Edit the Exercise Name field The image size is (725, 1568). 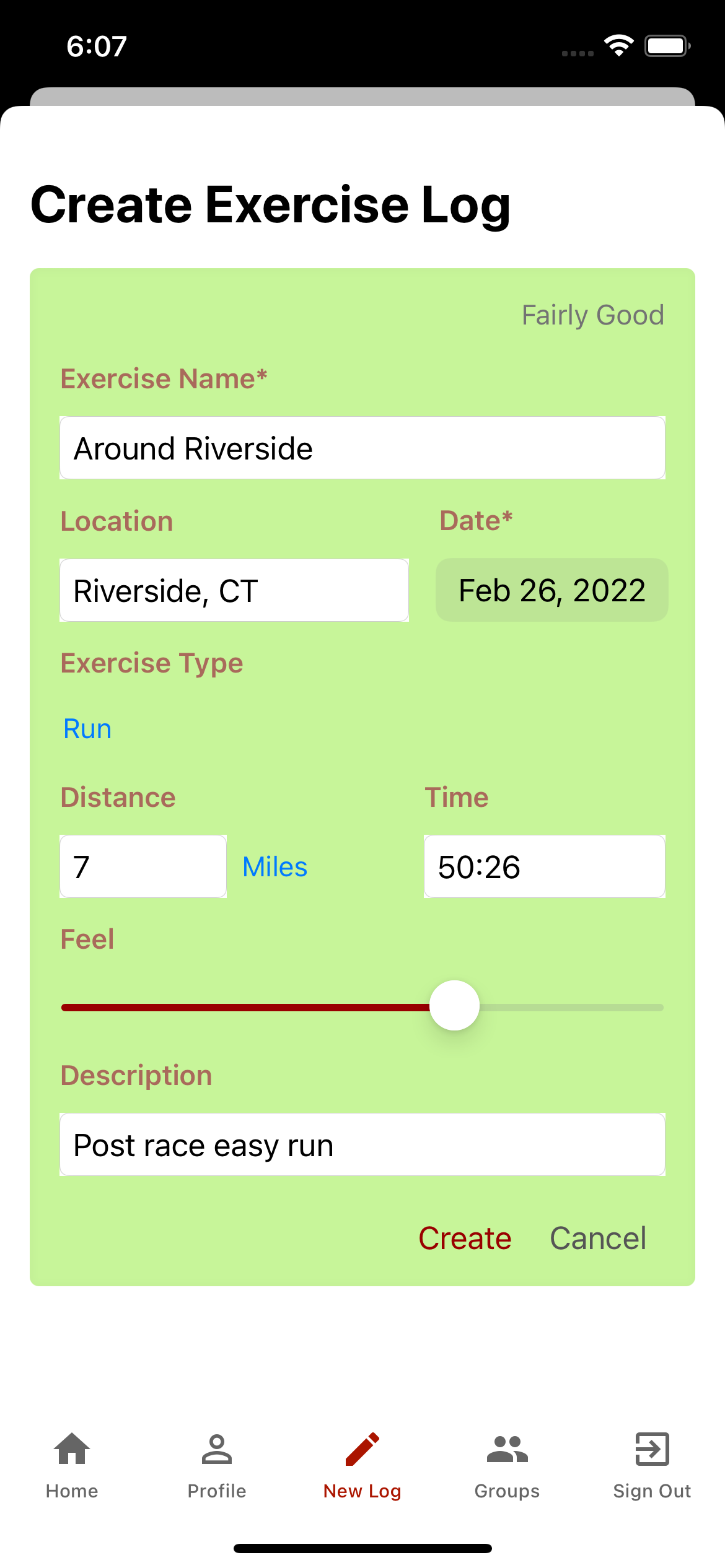(x=362, y=448)
